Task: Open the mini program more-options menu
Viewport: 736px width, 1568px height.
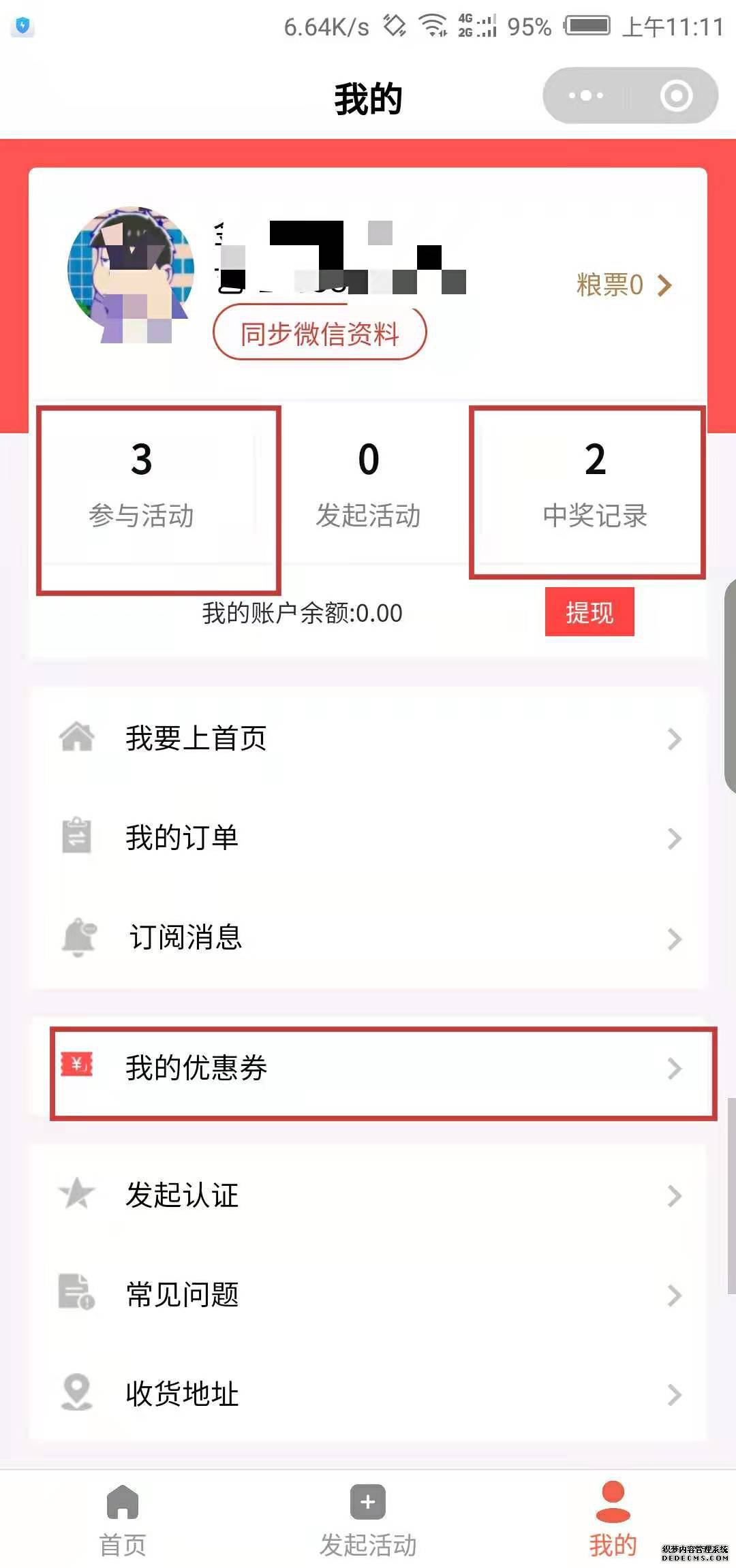Action: pos(585,95)
